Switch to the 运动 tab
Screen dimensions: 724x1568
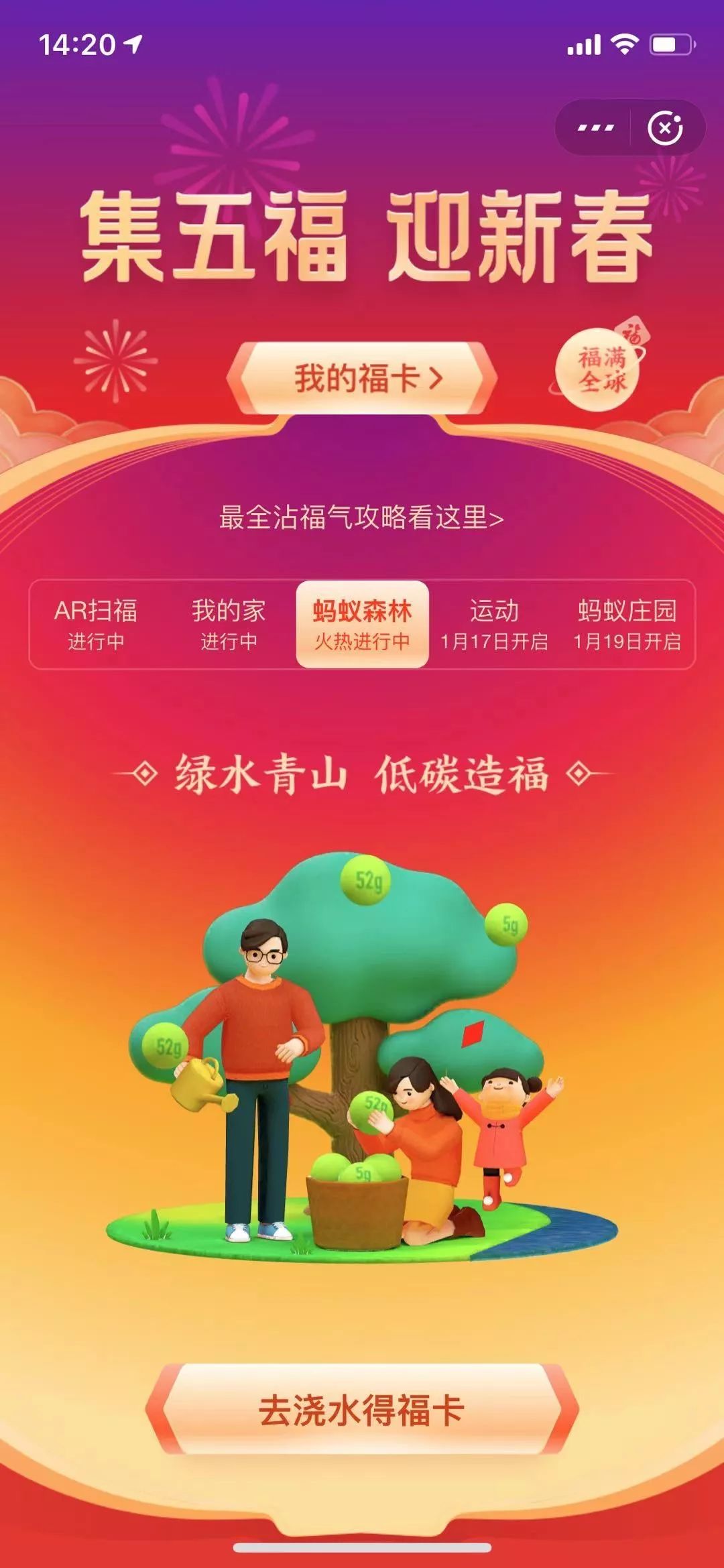[494, 624]
